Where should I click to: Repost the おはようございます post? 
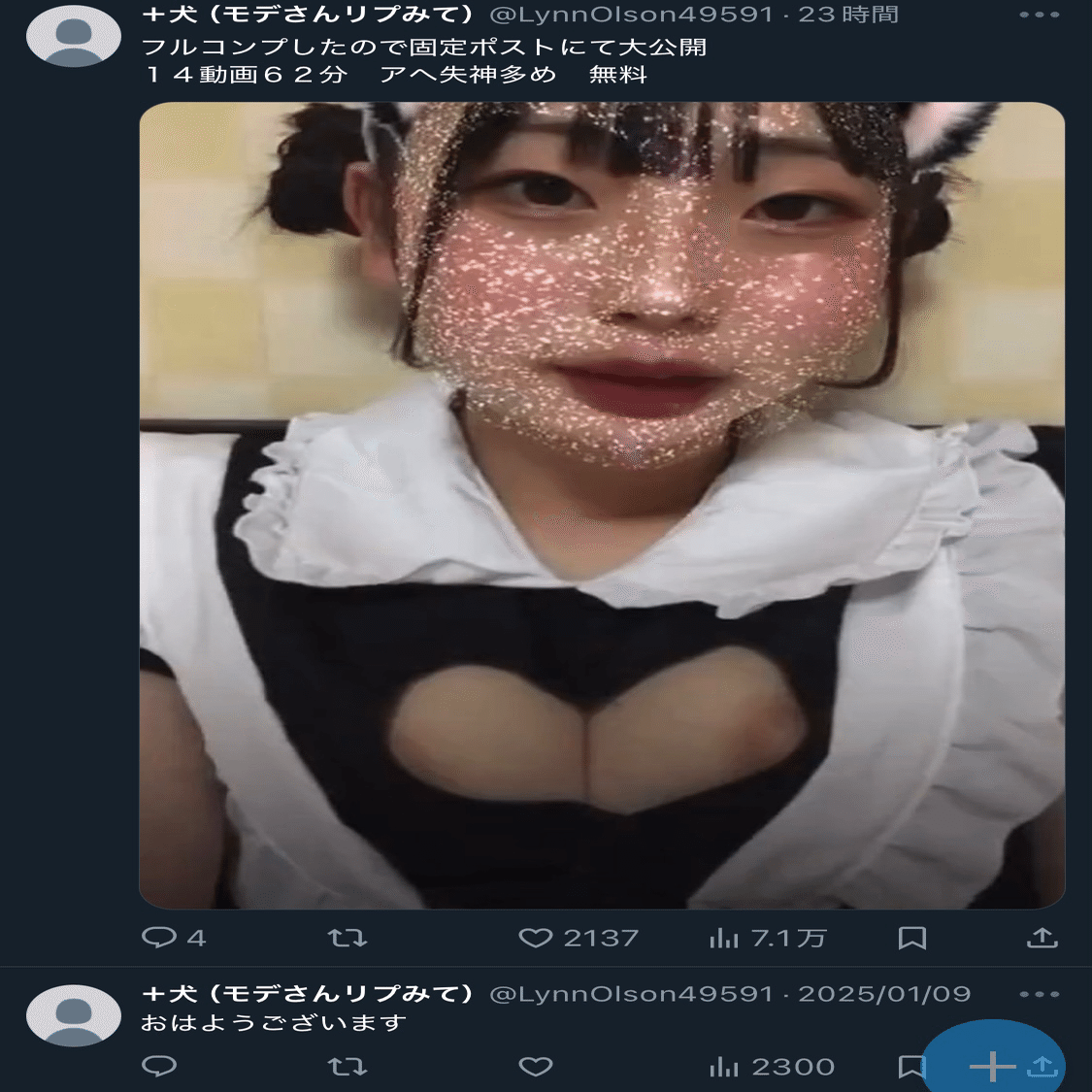click(x=347, y=1067)
